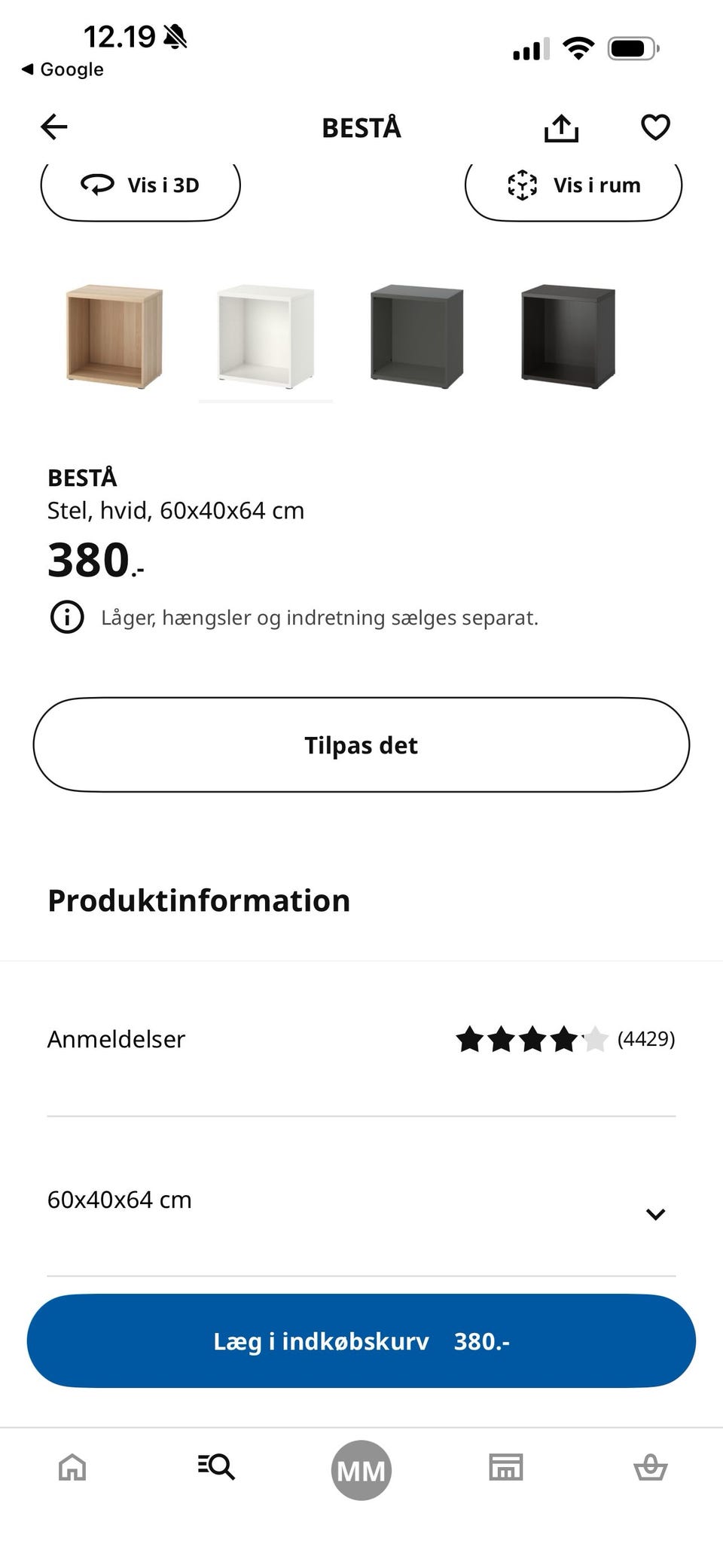
Task: Open the Anmeldelser reviews row
Action: click(361, 1039)
